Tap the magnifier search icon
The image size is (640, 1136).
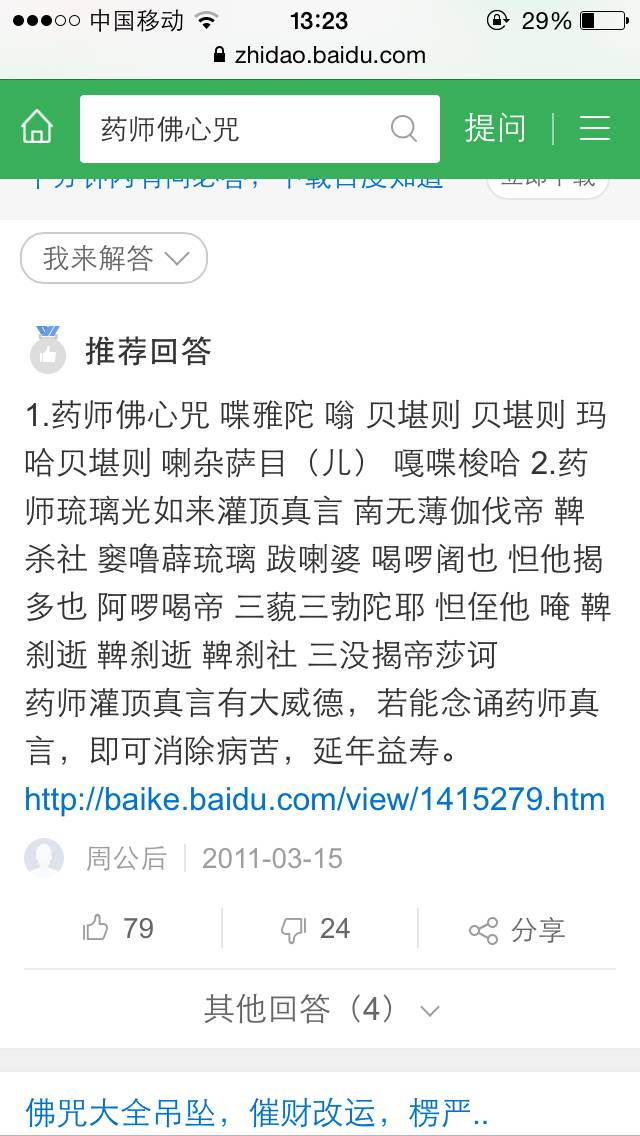click(x=403, y=129)
